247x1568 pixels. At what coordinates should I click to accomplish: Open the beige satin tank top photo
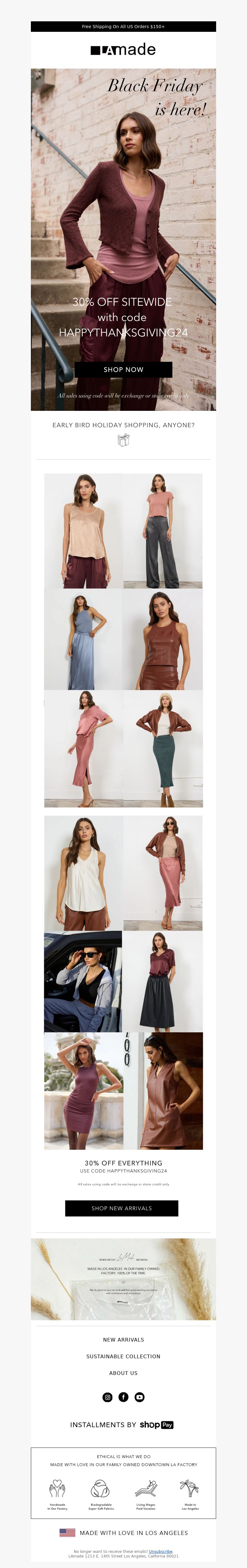pyautogui.click(x=83, y=531)
